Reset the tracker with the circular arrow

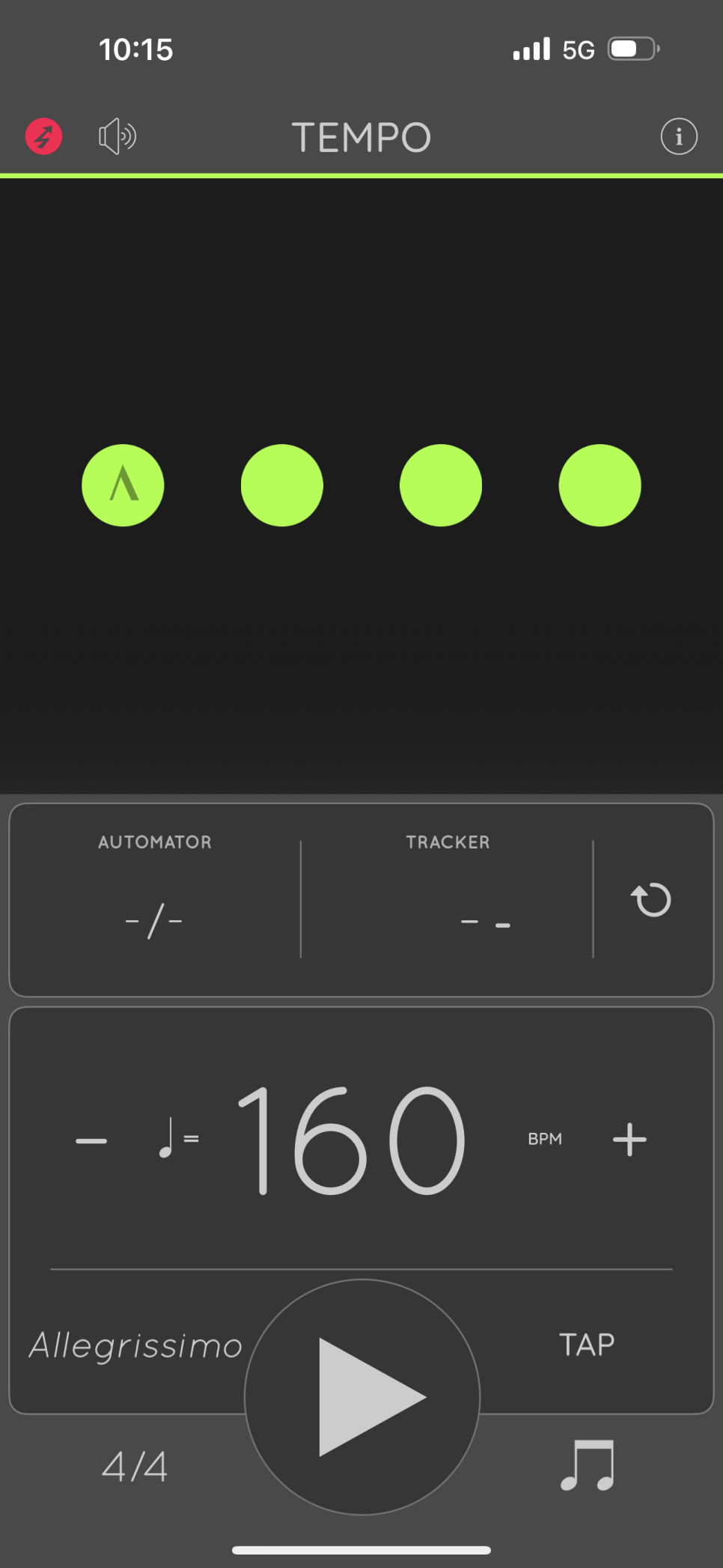(651, 899)
